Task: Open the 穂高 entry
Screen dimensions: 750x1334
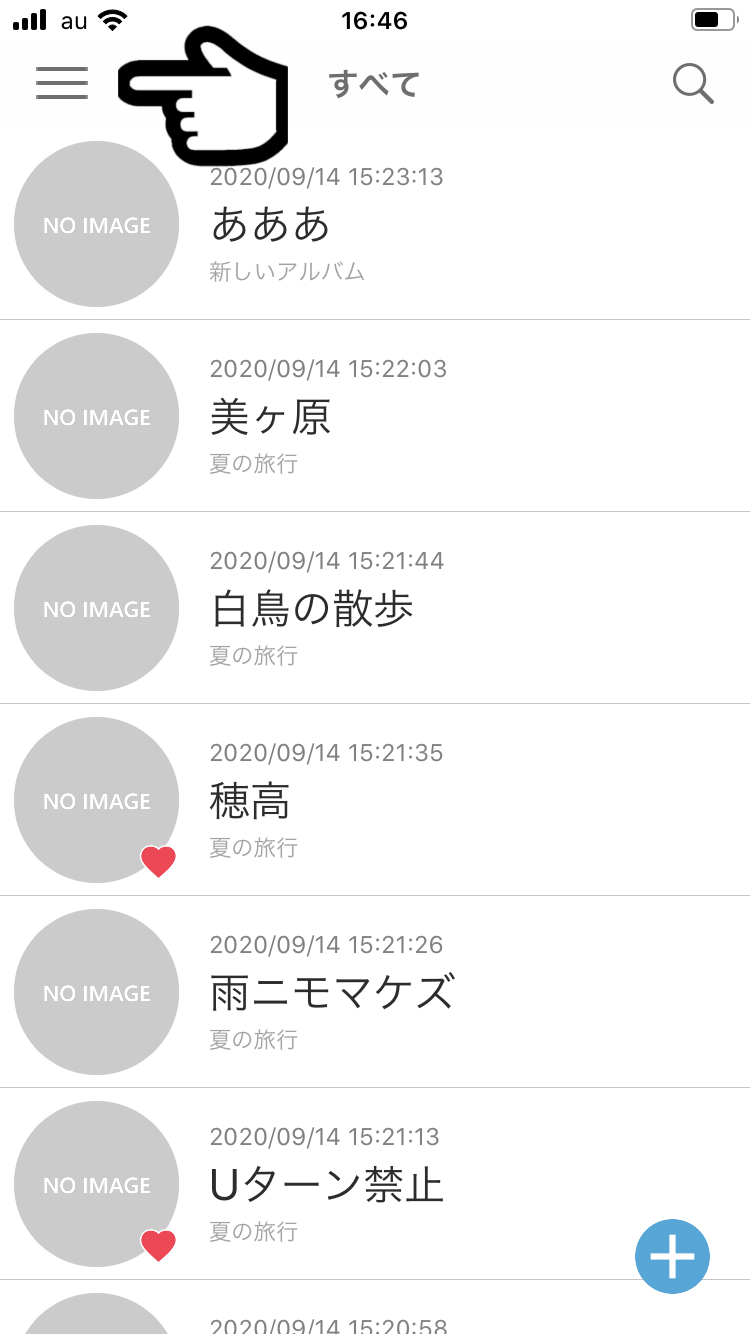Action: [x=375, y=800]
